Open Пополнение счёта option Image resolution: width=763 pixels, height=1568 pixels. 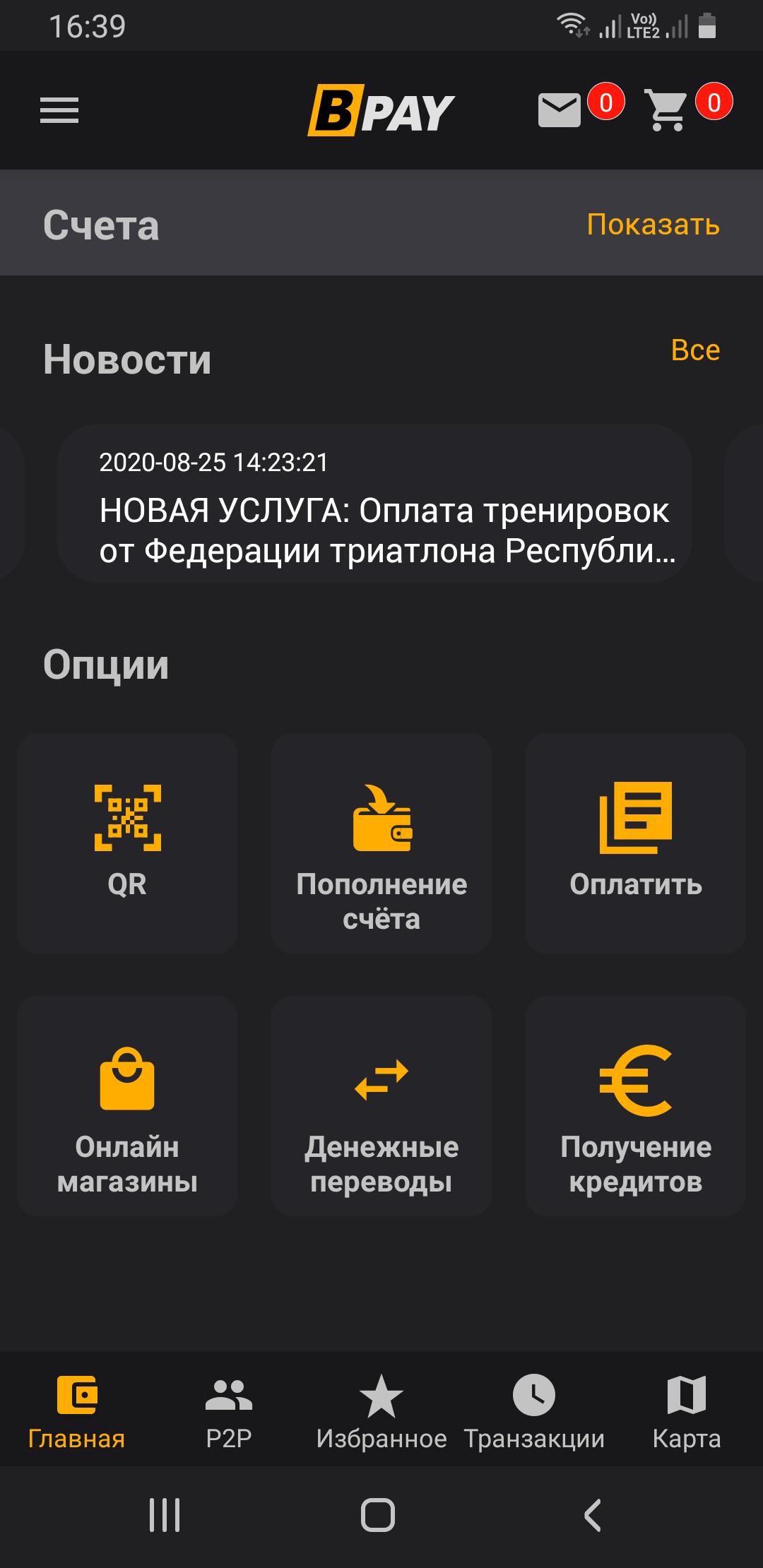pyautogui.click(x=381, y=843)
